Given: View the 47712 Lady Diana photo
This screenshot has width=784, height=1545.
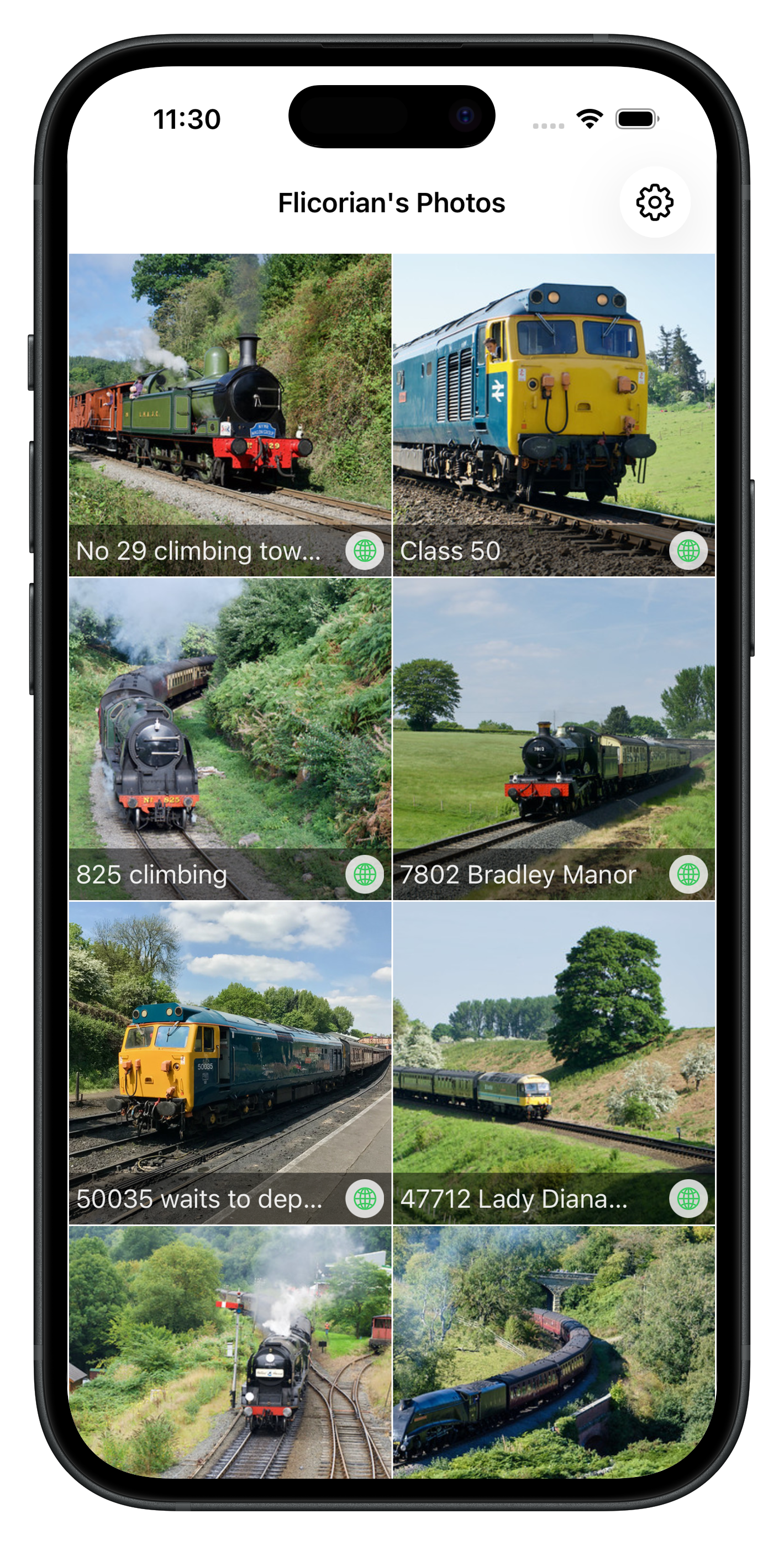Looking at the screenshot, I should [554, 1044].
